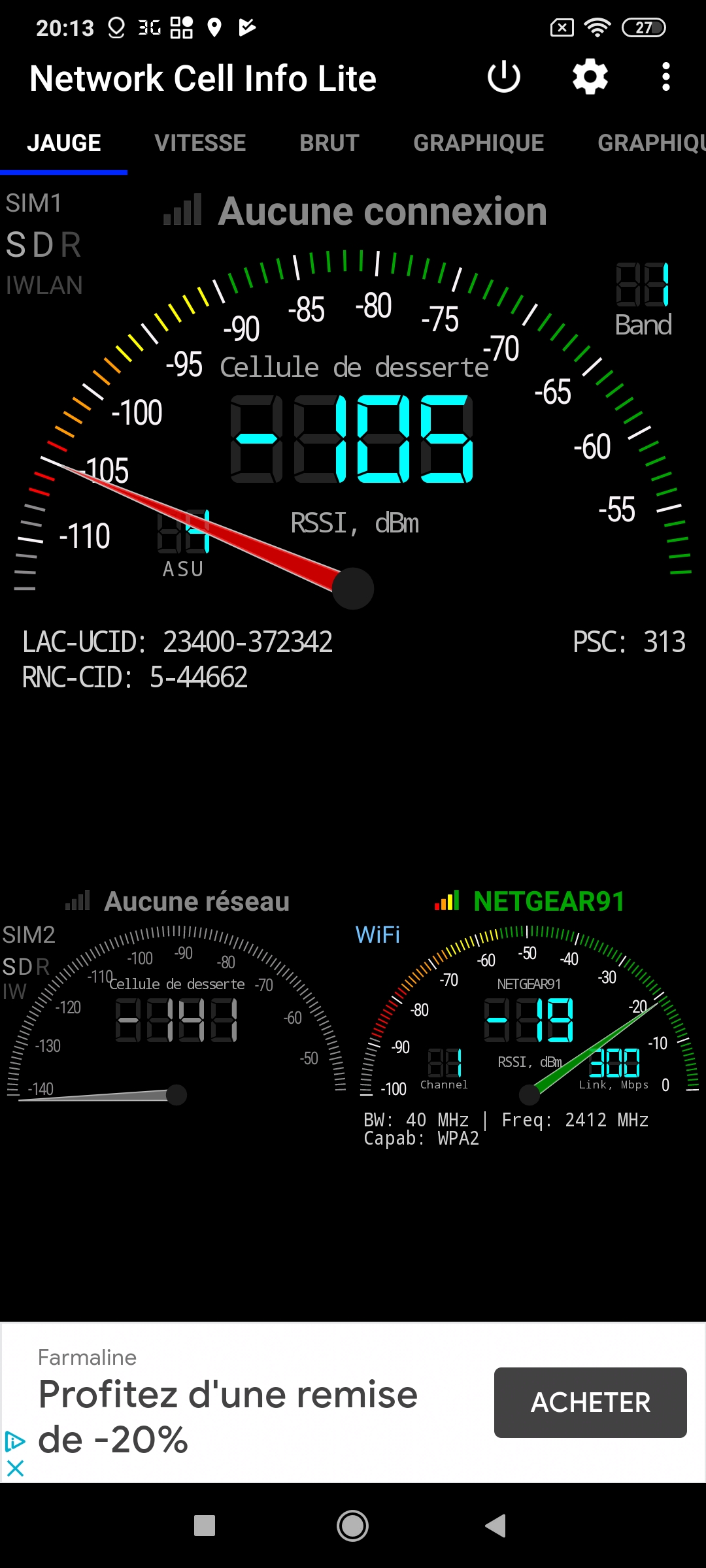Close the Farmaline ad banner
This screenshot has width=706, height=1568.
tap(15, 1469)
